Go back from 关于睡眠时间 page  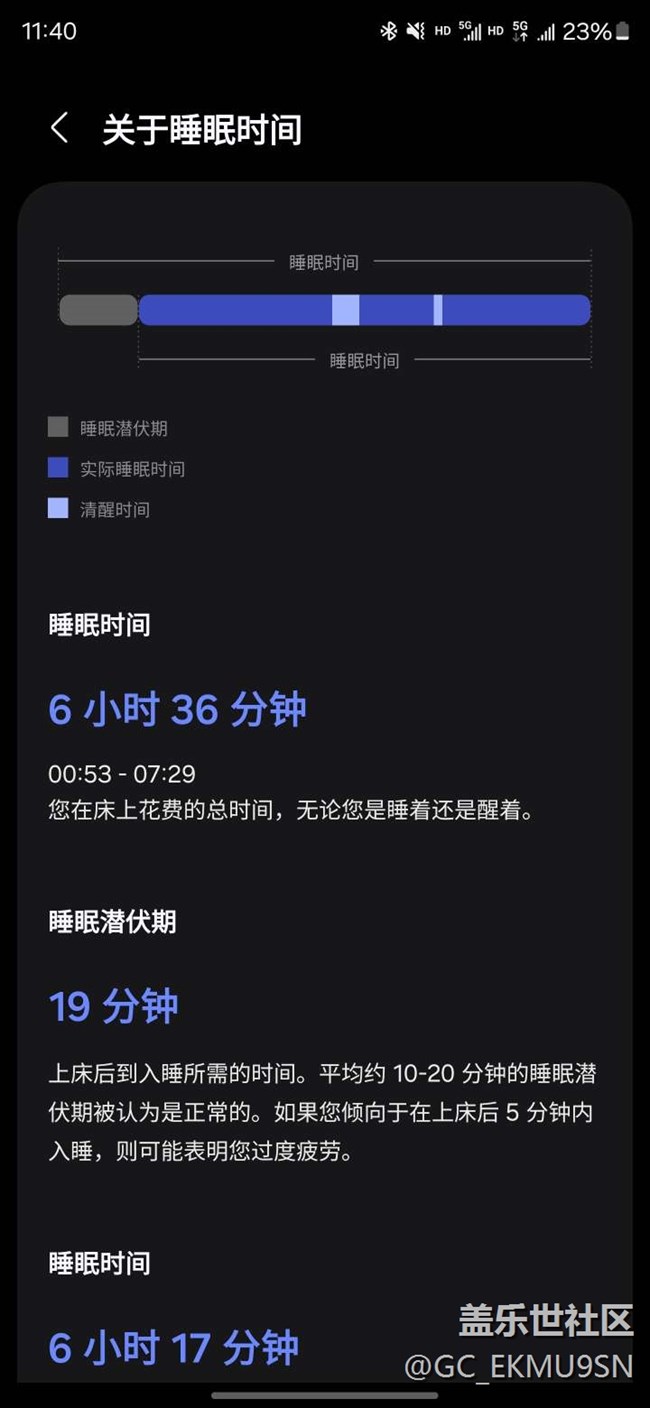[59, 128]
